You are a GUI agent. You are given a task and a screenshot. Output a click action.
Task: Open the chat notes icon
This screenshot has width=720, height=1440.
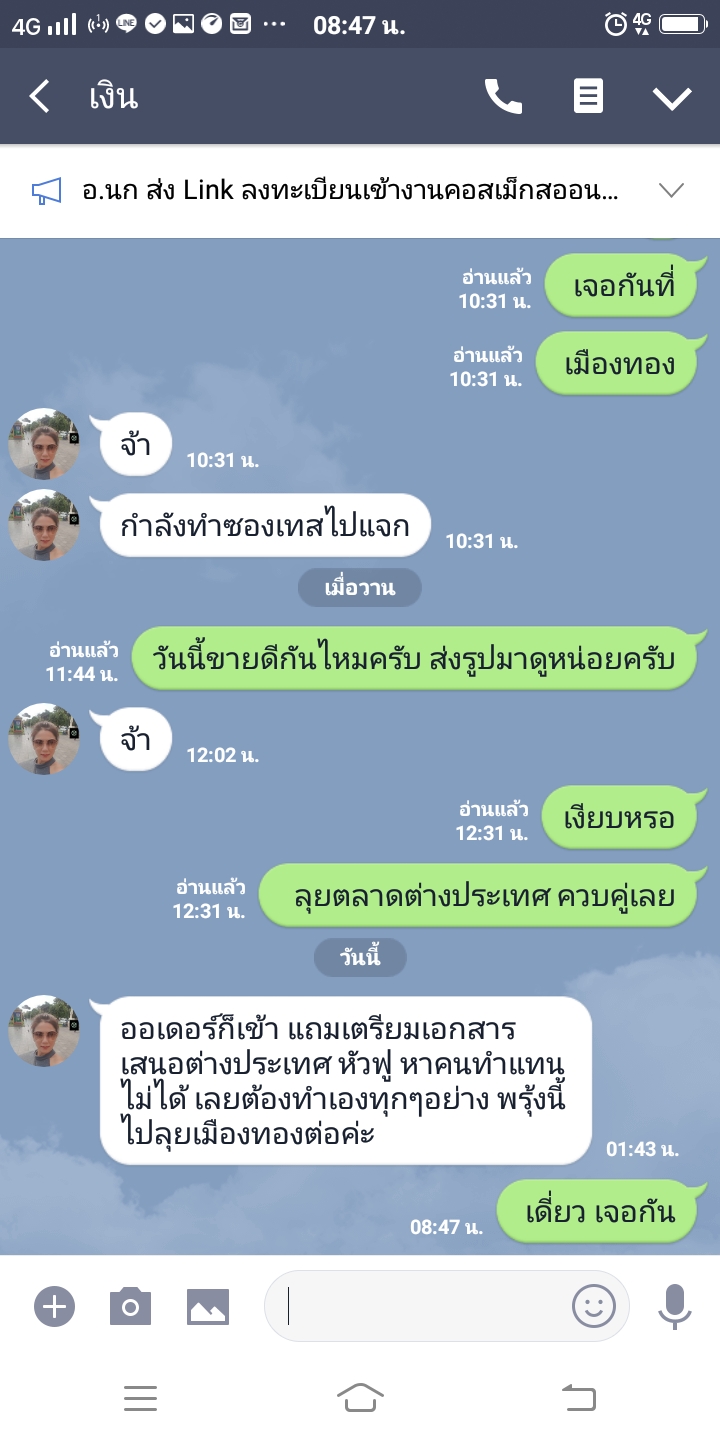coord(588,97)
